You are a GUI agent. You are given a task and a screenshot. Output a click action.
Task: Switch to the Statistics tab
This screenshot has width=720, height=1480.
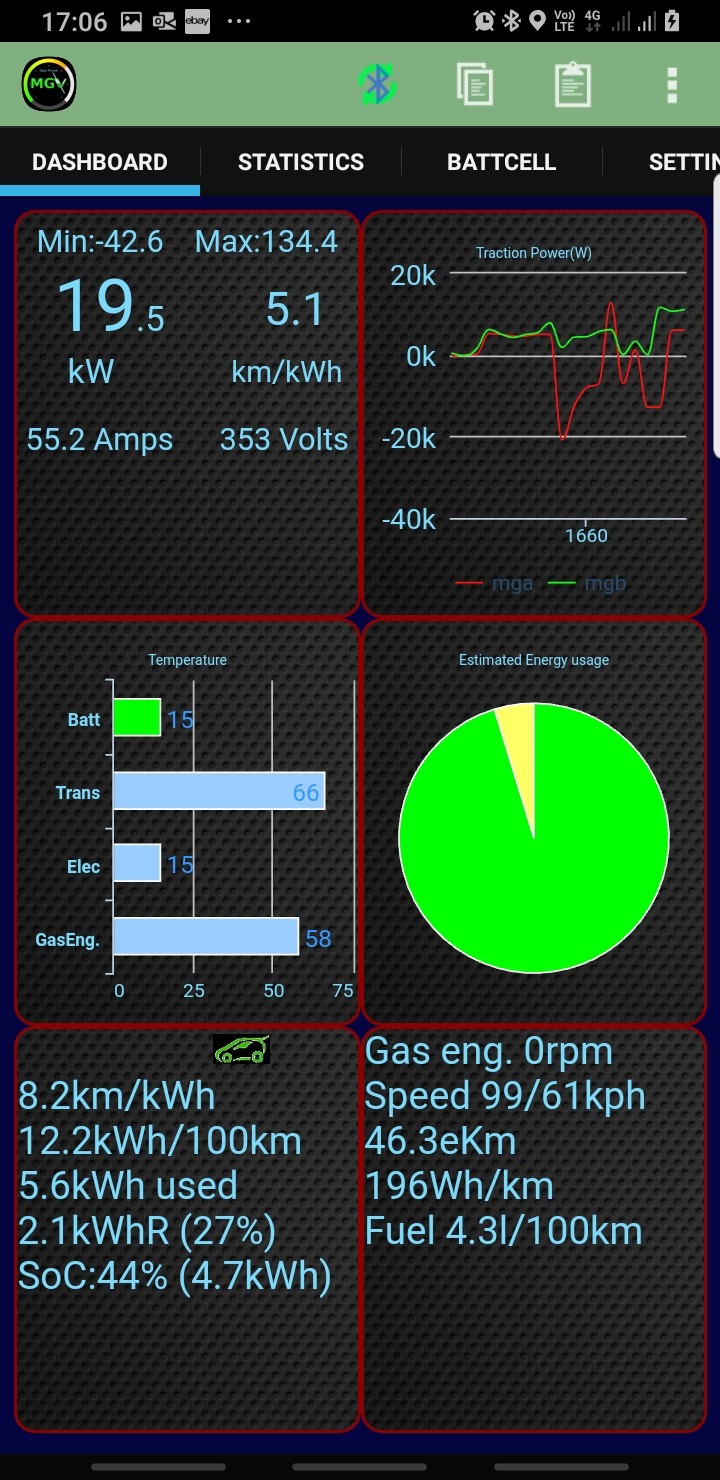click(301, 162)
